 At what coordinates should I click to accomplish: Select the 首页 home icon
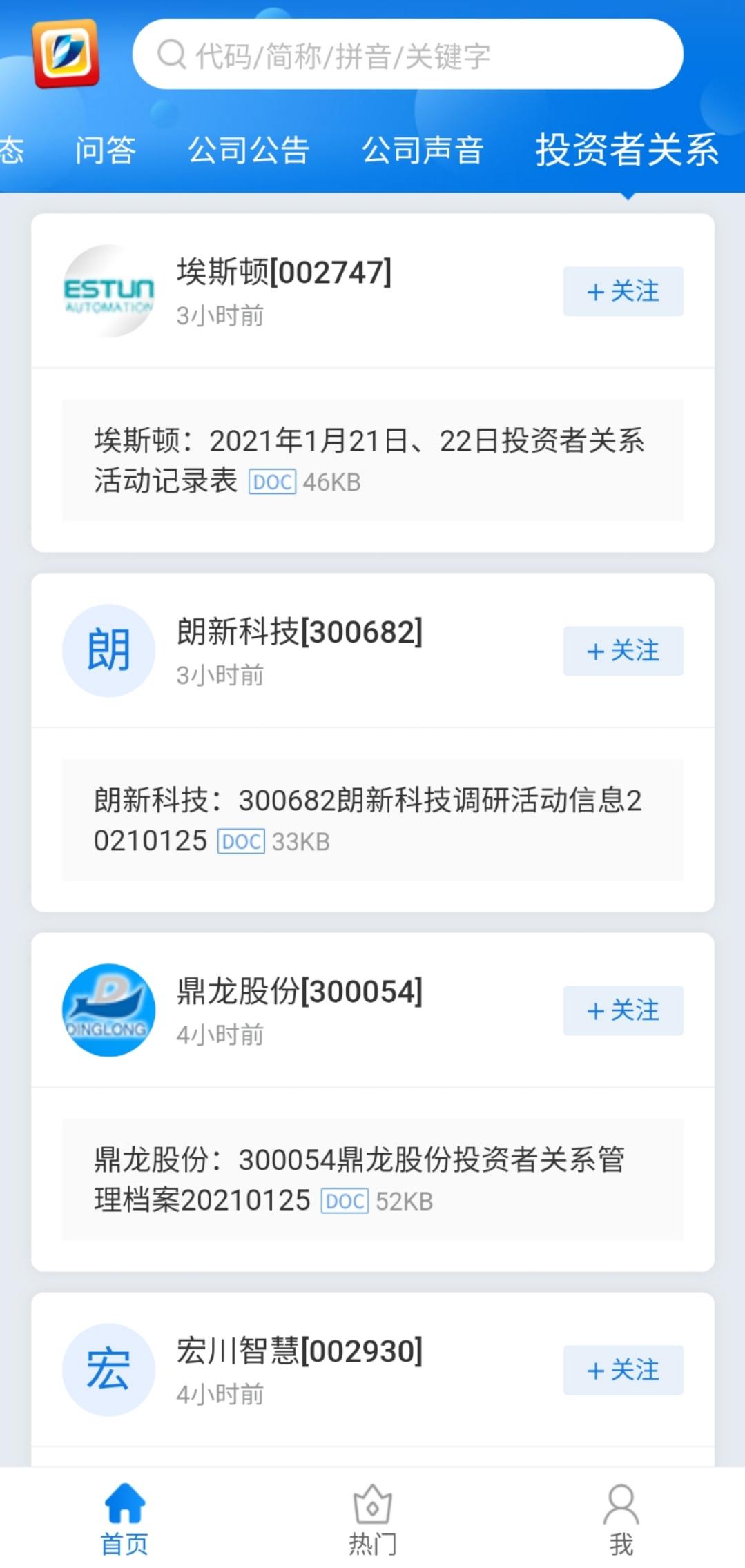[x=124, y=1509]
